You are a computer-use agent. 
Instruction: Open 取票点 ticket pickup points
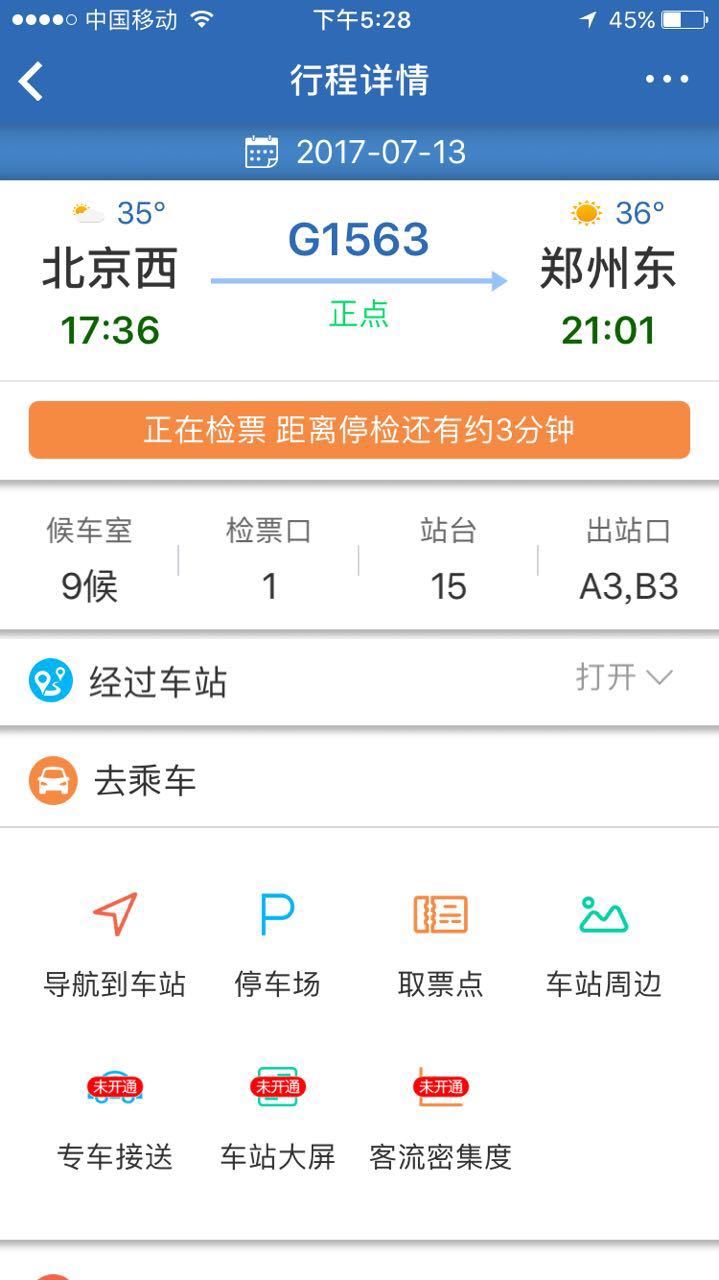click(x=440, y=942)
